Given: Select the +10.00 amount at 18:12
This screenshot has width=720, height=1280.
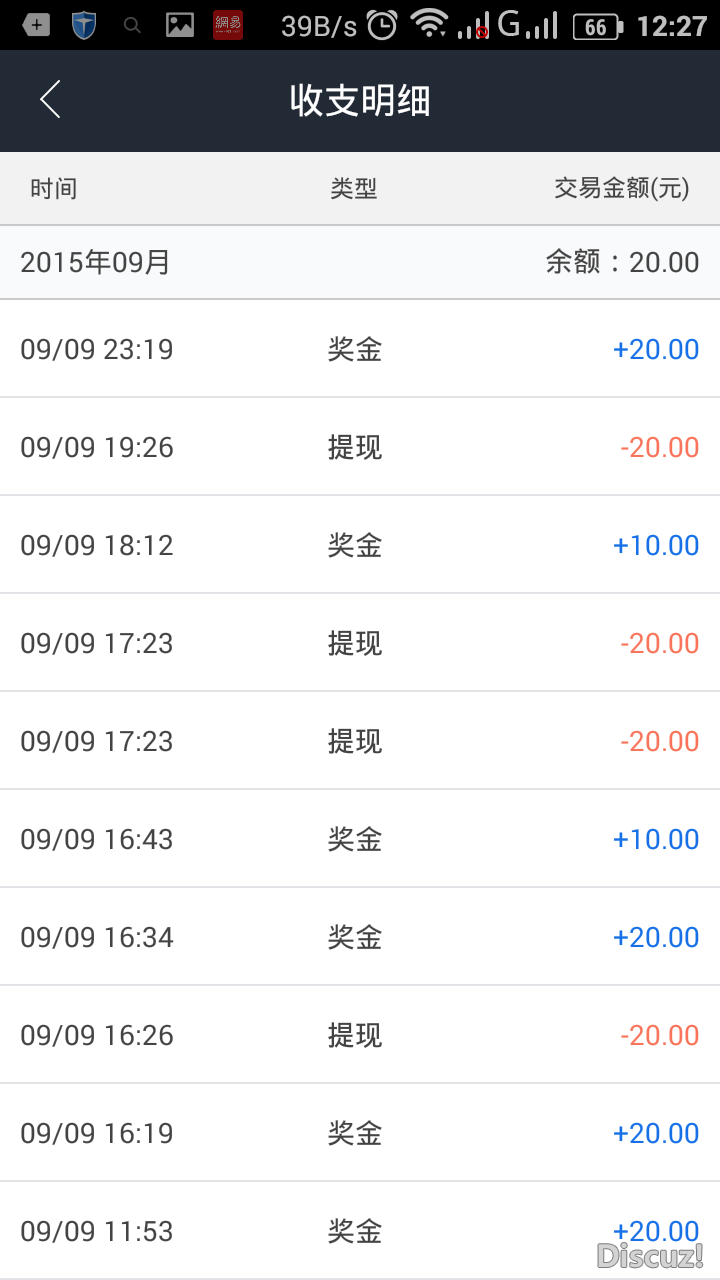Looking at the screenshot, I should [657, 545].
